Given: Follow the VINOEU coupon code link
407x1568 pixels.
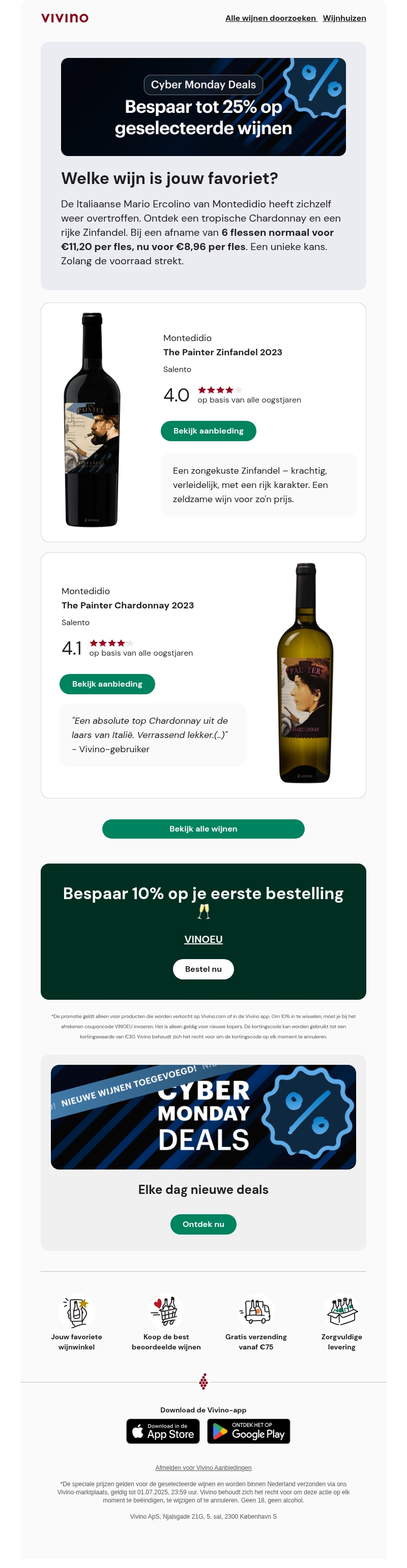Looking at the screenshot, I should point(203,939).
